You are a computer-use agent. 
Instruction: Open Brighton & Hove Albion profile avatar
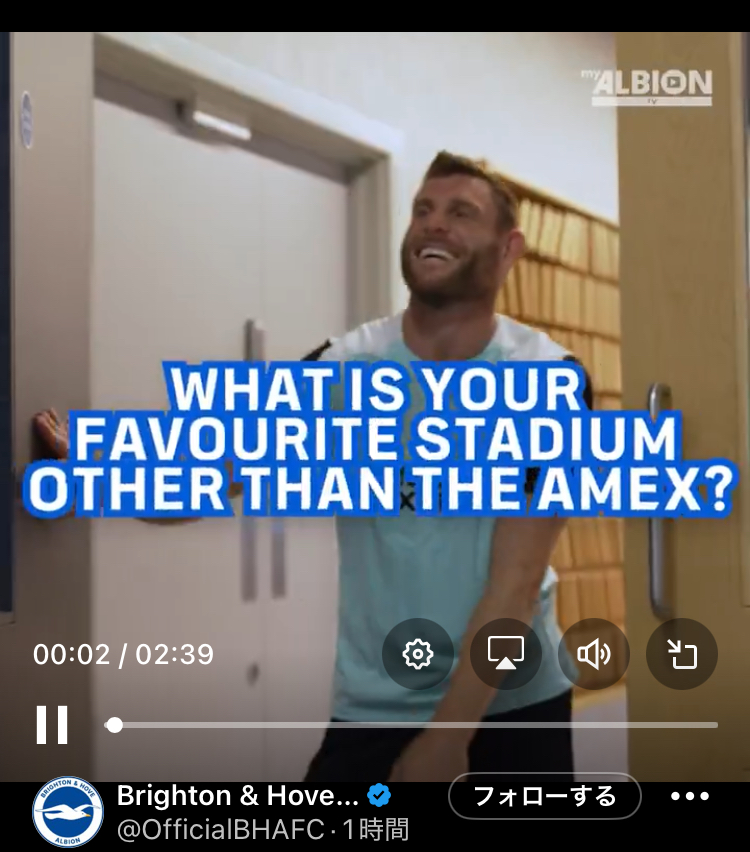[68, 811]
